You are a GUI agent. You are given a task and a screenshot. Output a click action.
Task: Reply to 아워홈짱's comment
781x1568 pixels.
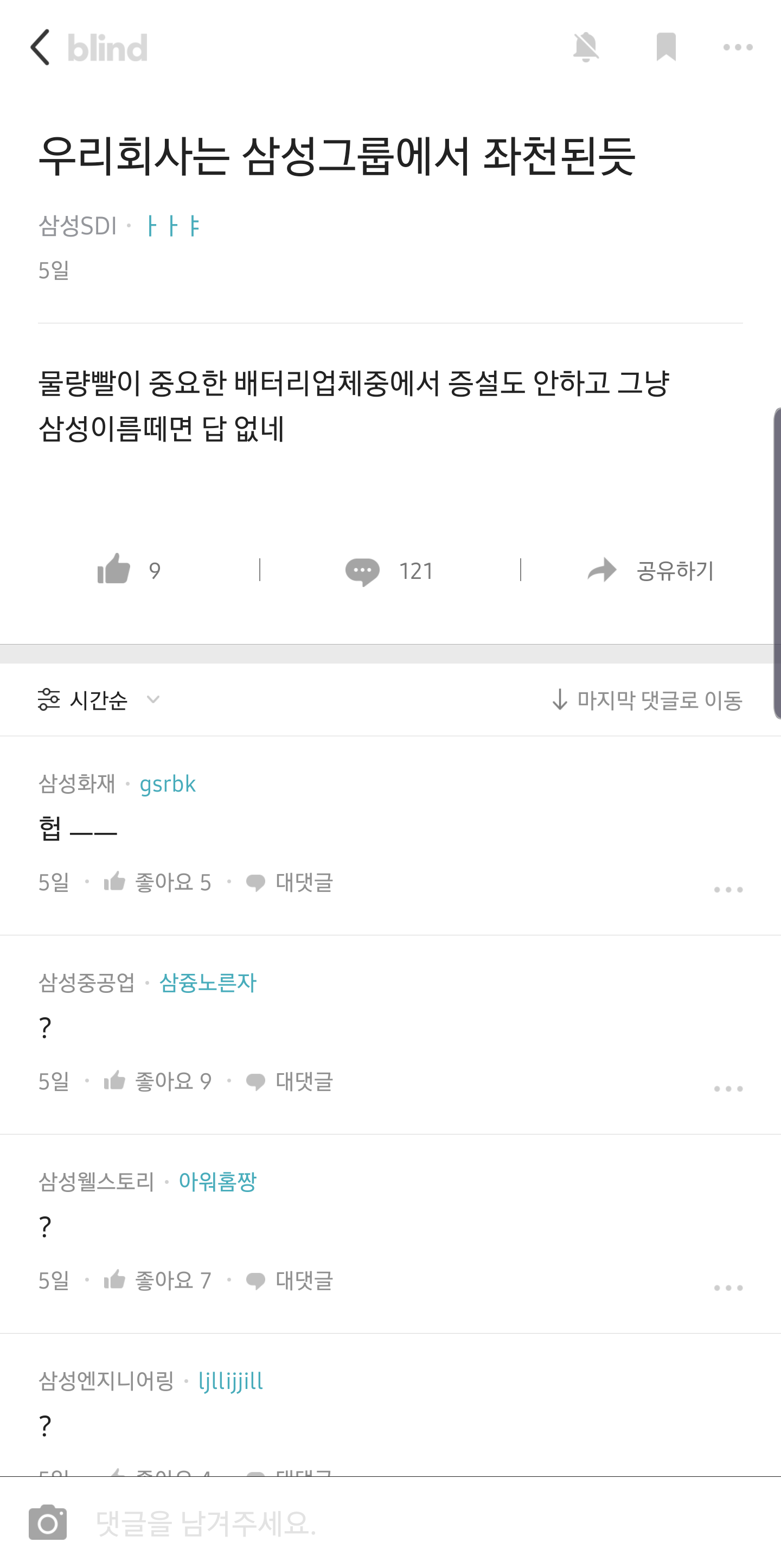[x=289, y=1279]
